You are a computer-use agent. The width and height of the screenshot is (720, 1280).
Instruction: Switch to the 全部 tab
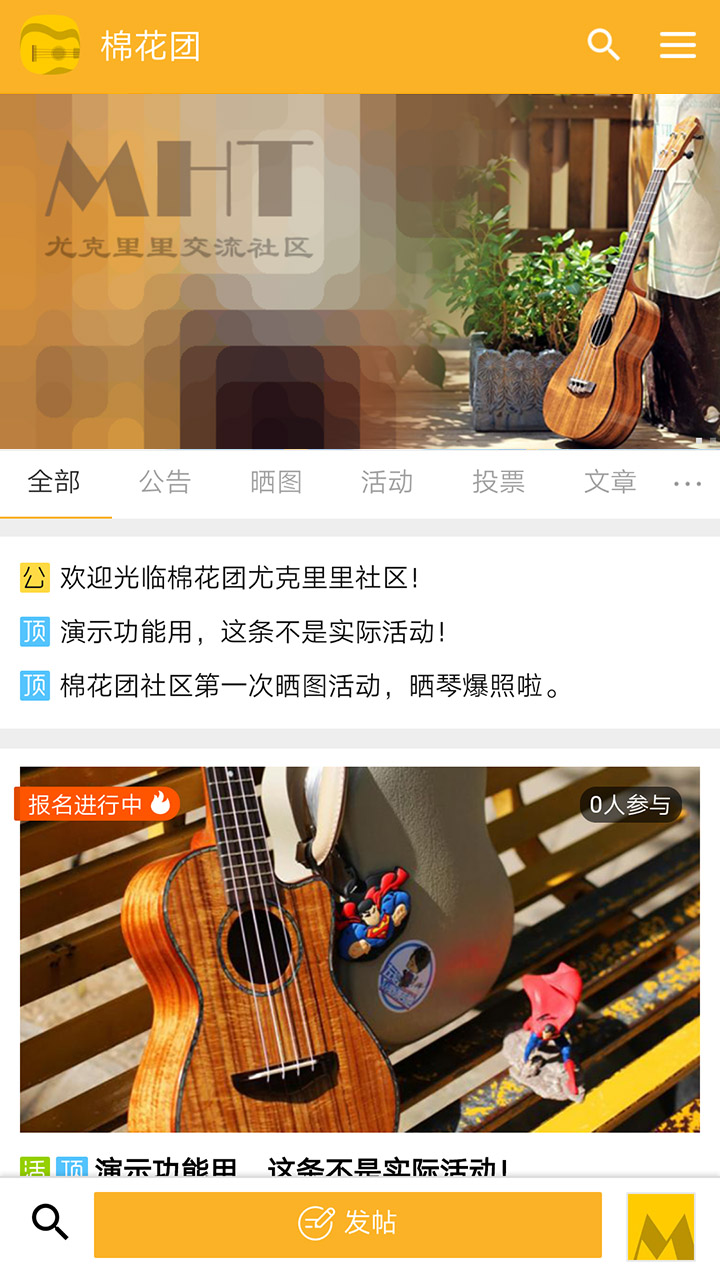pyautogui.click(x=54, y=482)
